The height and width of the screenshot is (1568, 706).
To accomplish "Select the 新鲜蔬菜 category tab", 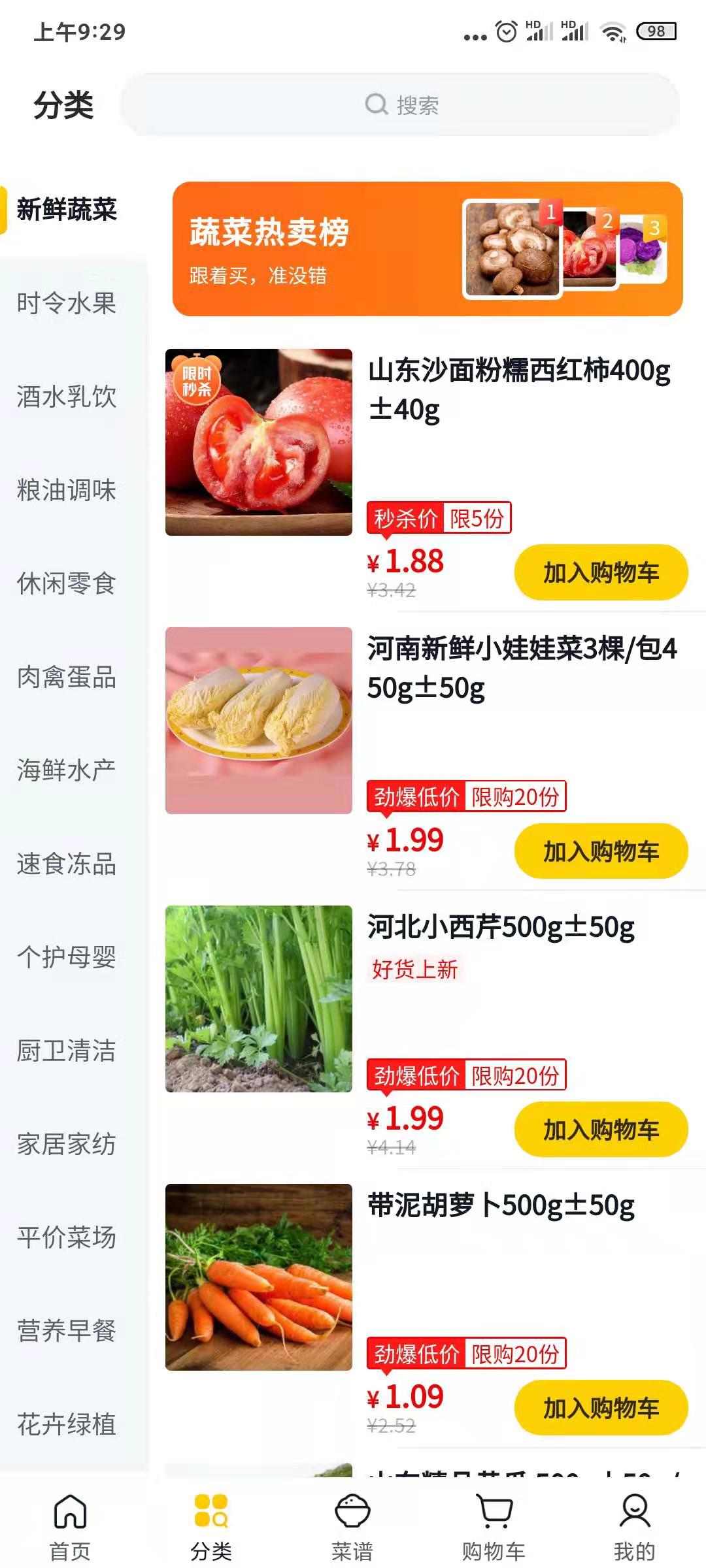I will click(65, 210).
